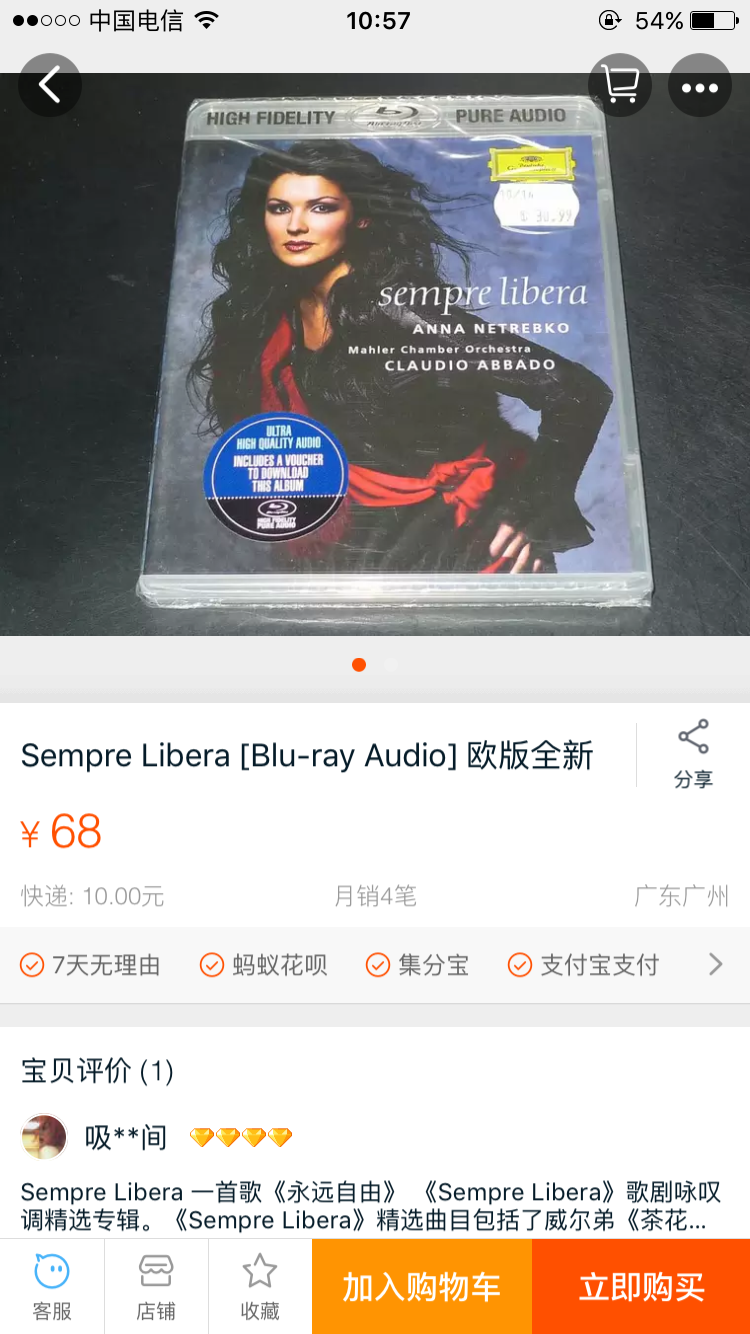Open the 宝贝评价 reviews section
The image size is (750, 1334).
[x=97, y=1071]
